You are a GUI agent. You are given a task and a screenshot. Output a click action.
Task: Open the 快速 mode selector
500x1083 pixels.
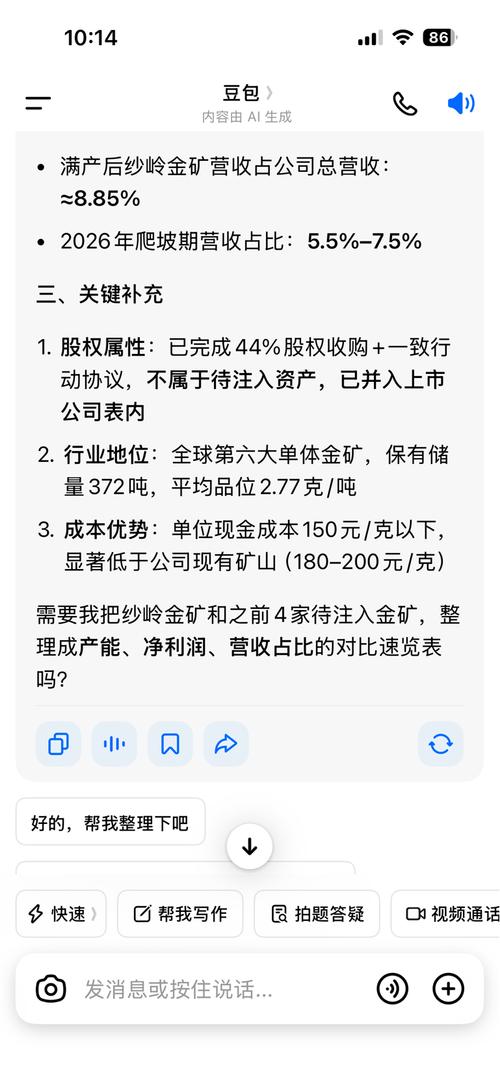tap(61, 914)
